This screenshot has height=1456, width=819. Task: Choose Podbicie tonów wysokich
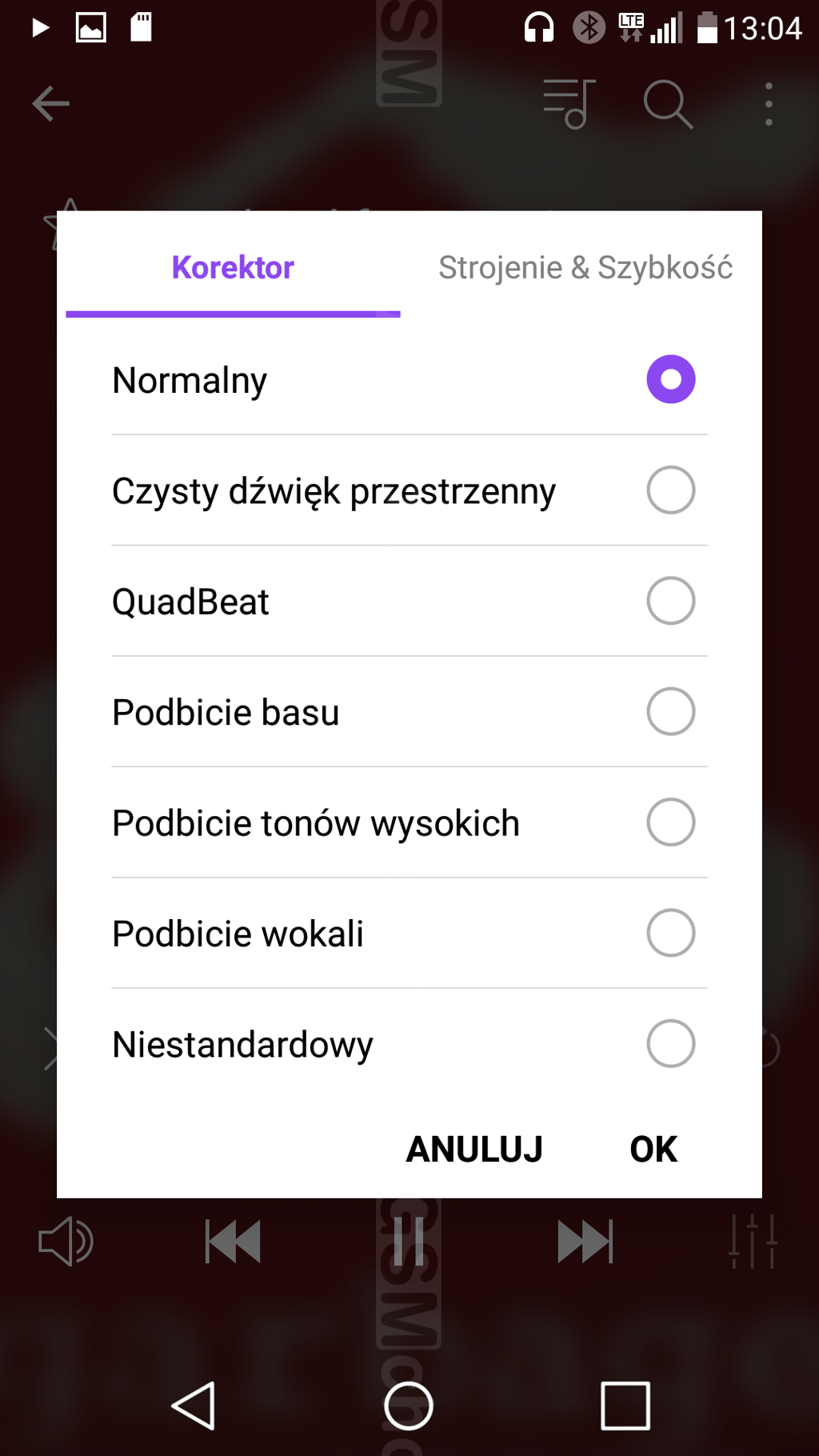coord(409,822)
